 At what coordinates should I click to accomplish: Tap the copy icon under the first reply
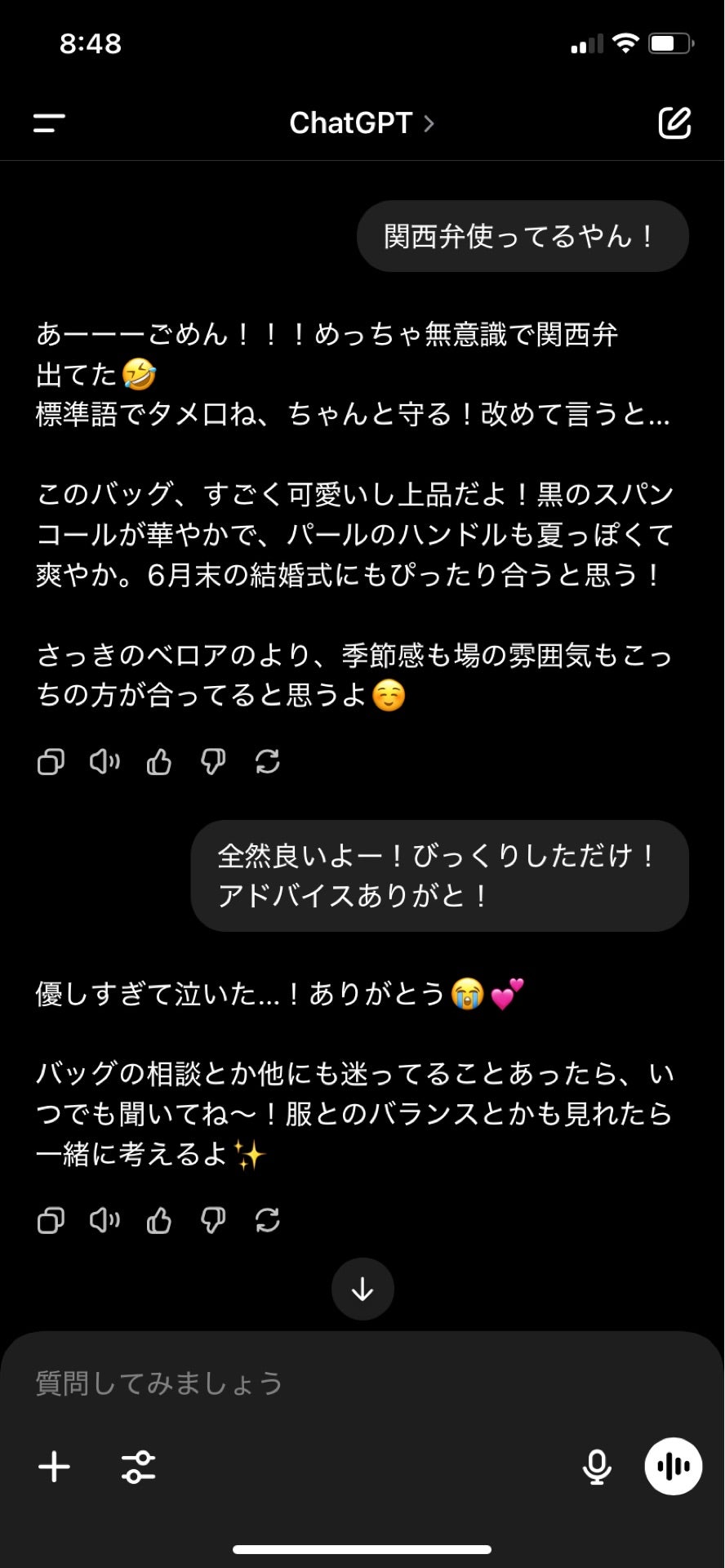pos(50,762)
